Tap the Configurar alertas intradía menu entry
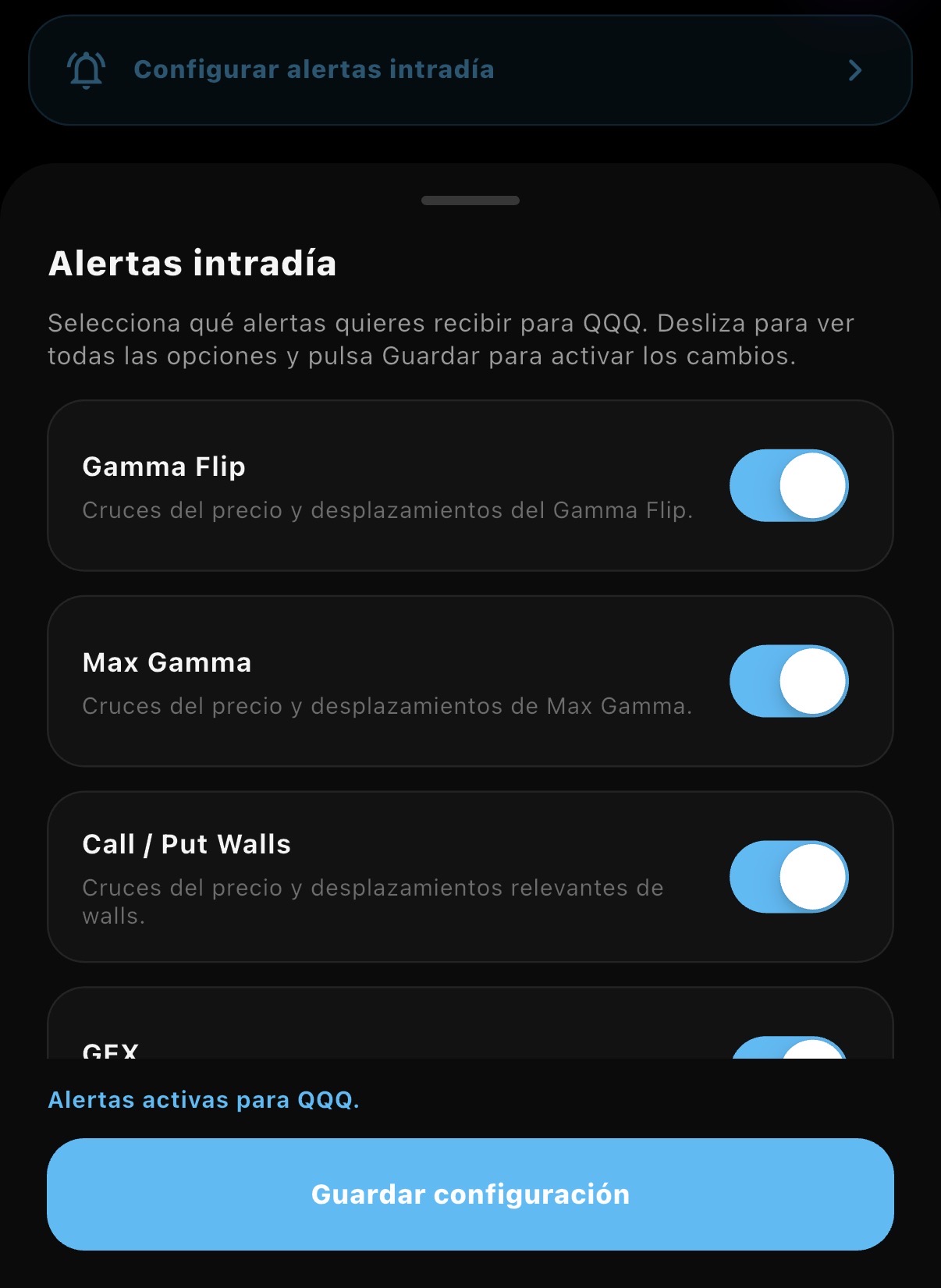941x1288 pixels. tap(314, 69)
